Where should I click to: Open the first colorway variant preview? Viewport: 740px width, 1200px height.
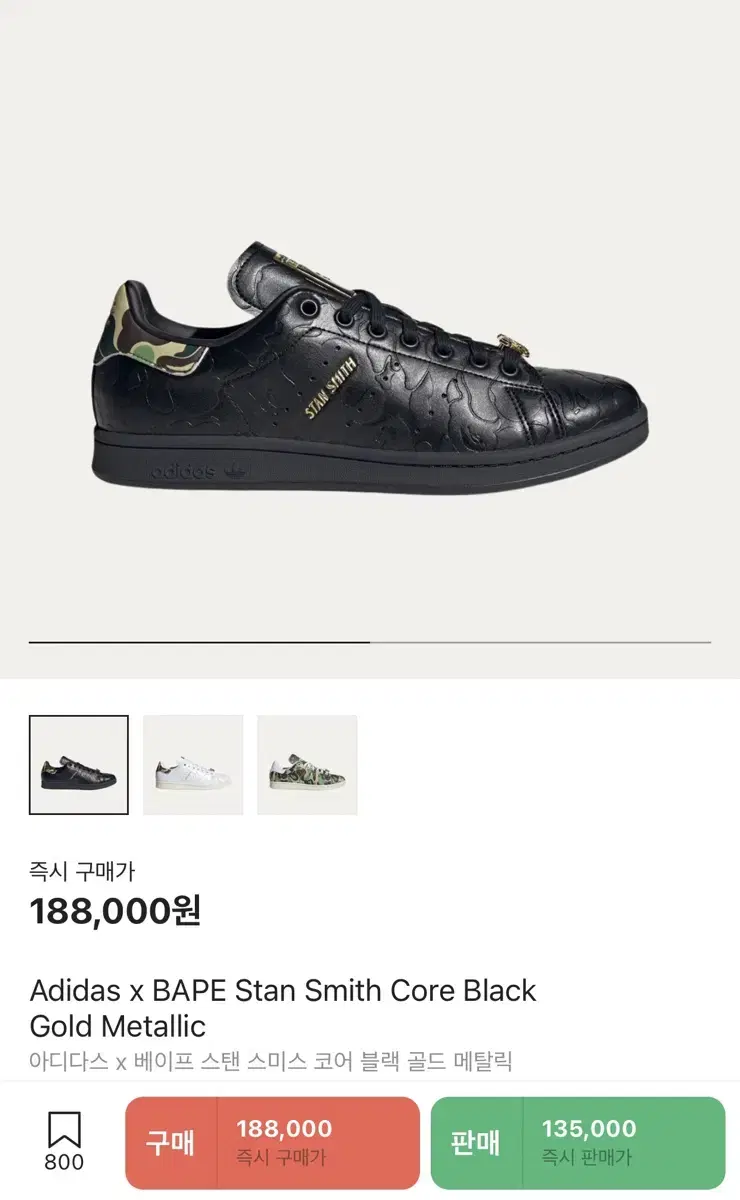(79, 765)
